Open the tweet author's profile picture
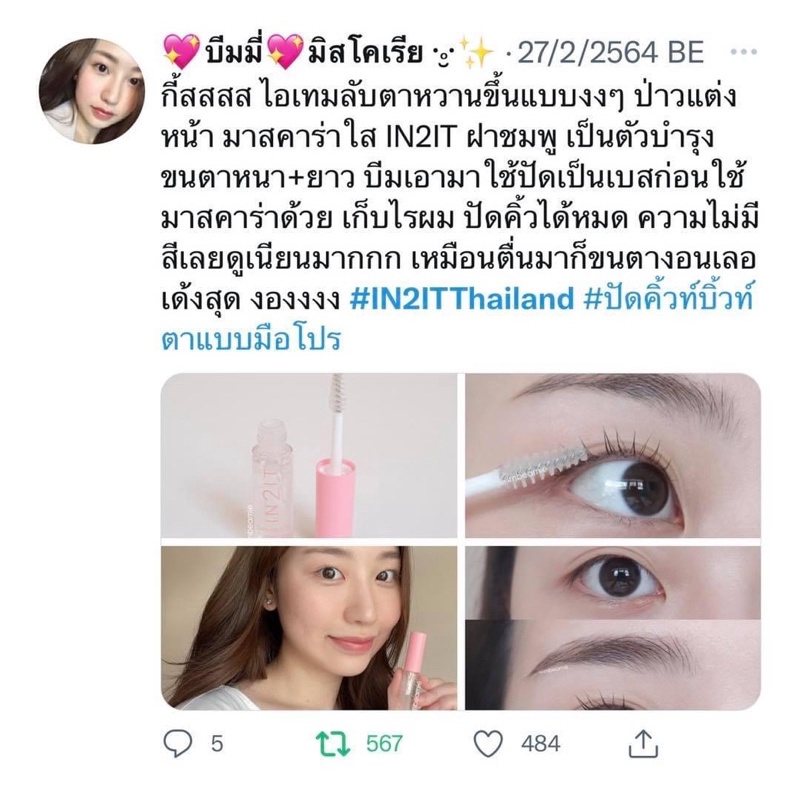 (90, 91)
